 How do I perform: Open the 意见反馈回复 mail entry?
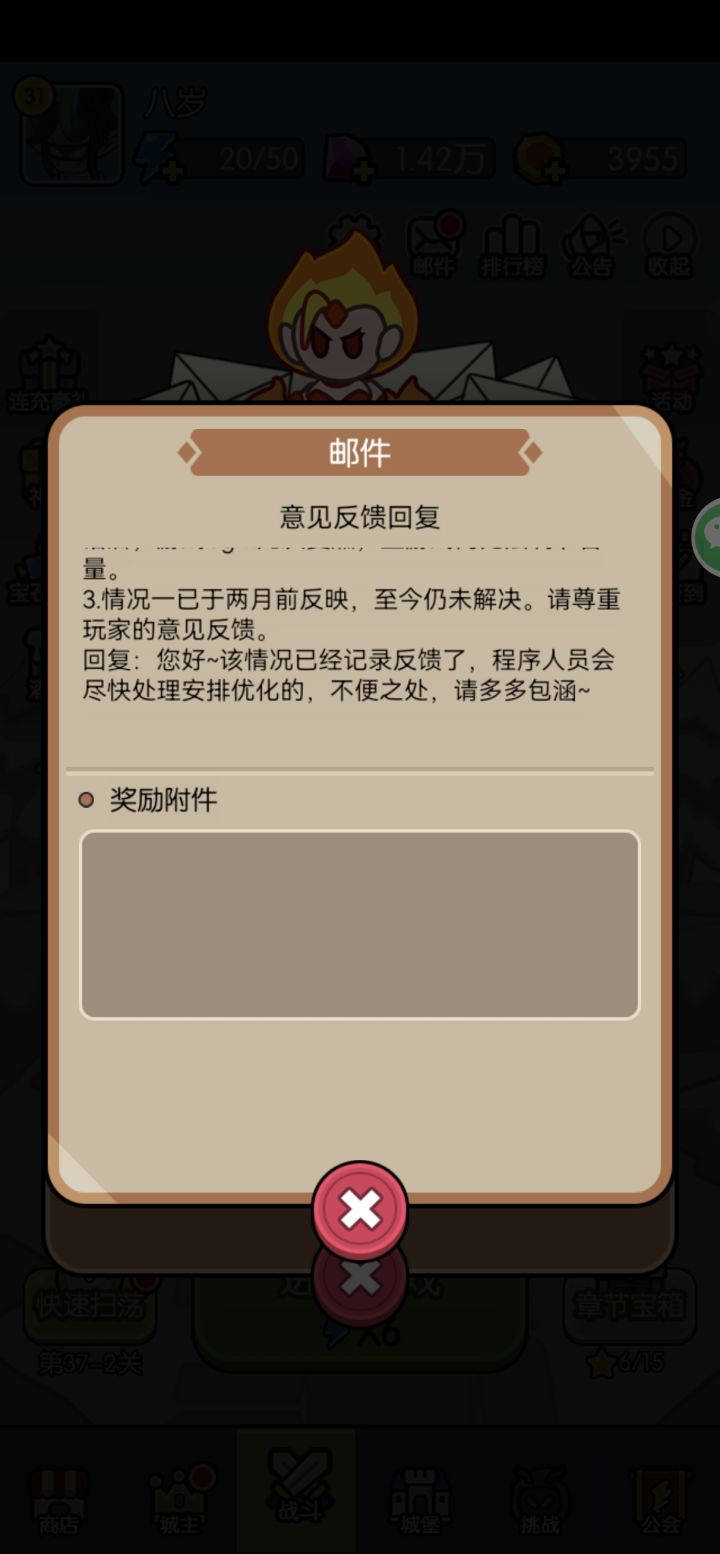pos(358,518)
